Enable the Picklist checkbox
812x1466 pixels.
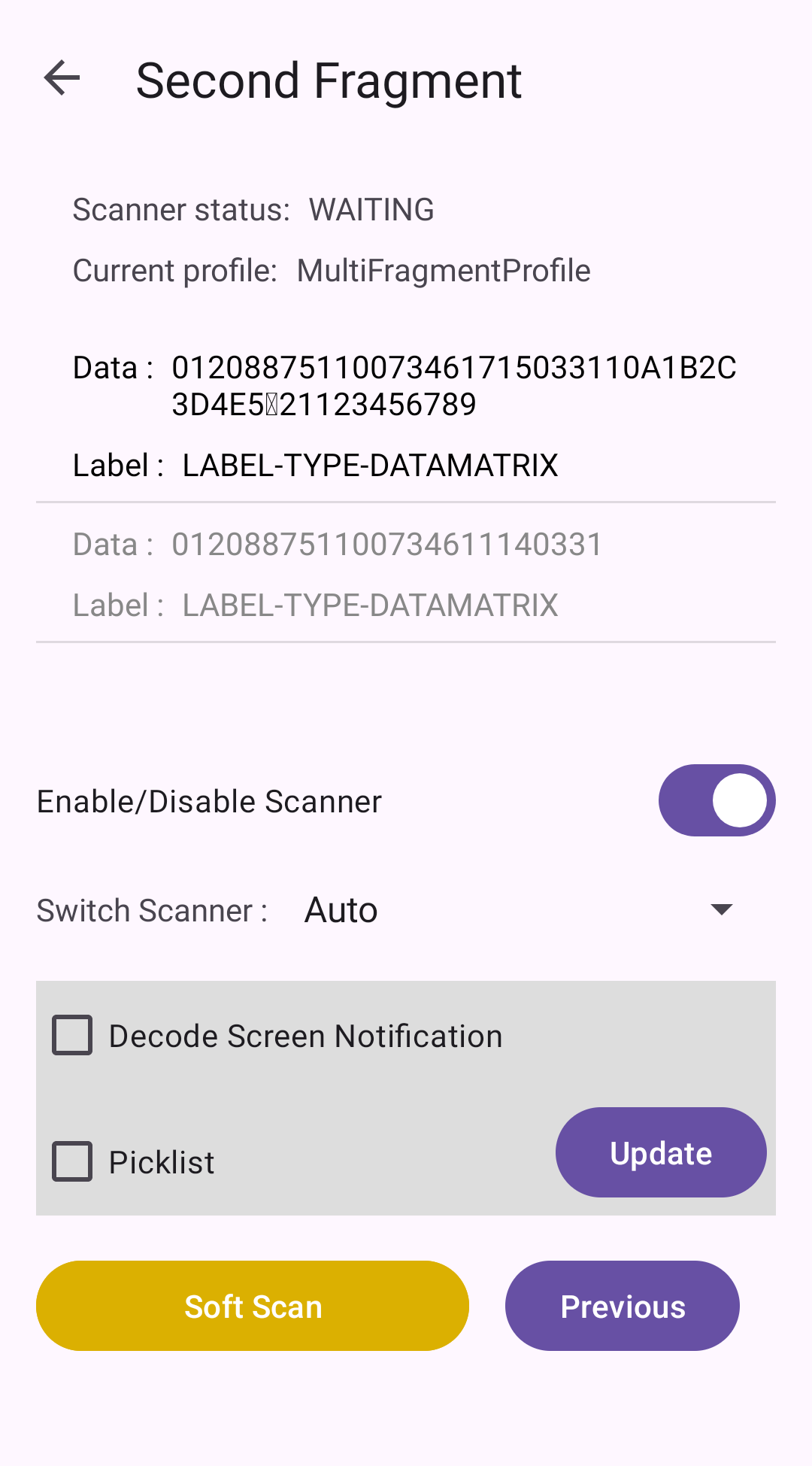[x=73, y=1161]
